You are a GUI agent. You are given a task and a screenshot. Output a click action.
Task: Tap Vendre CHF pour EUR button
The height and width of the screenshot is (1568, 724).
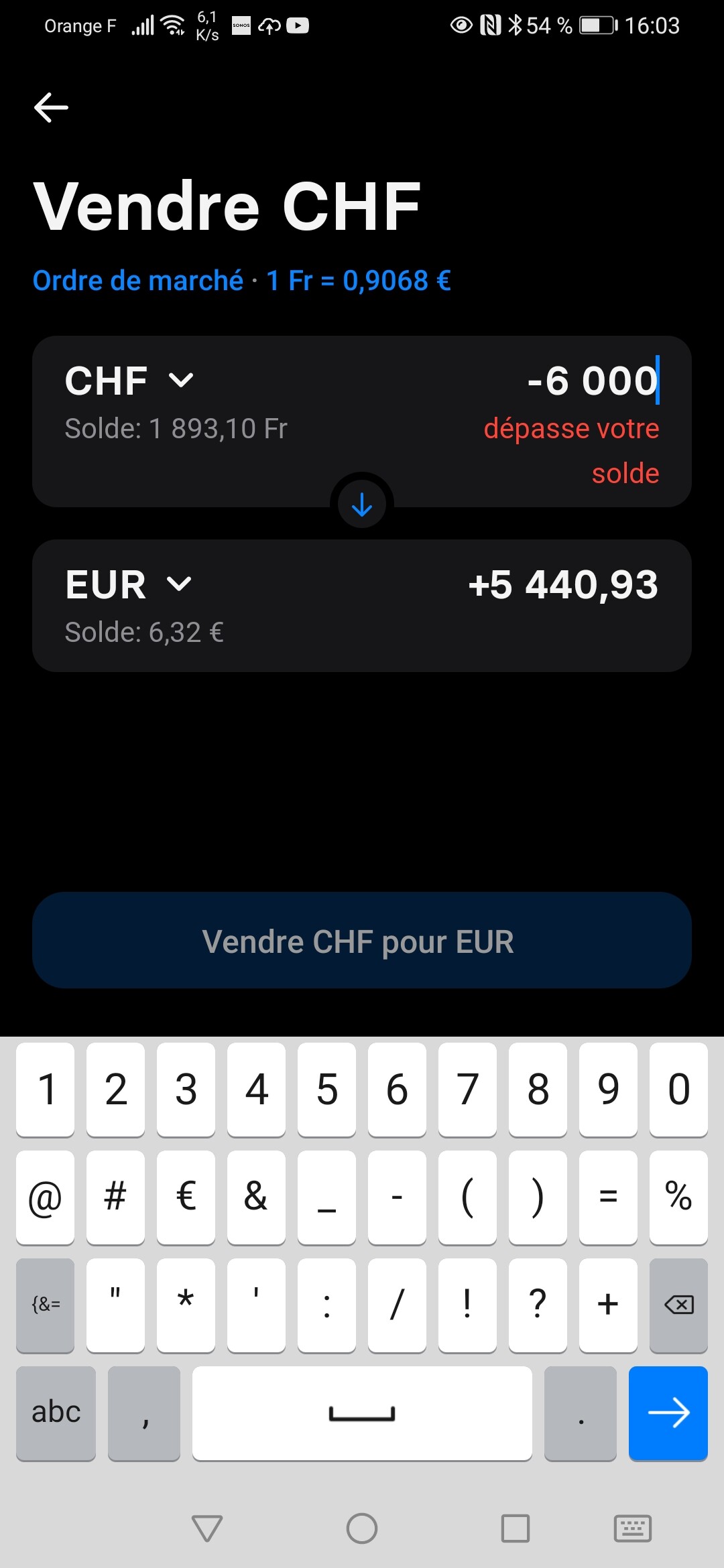point(362,940)
